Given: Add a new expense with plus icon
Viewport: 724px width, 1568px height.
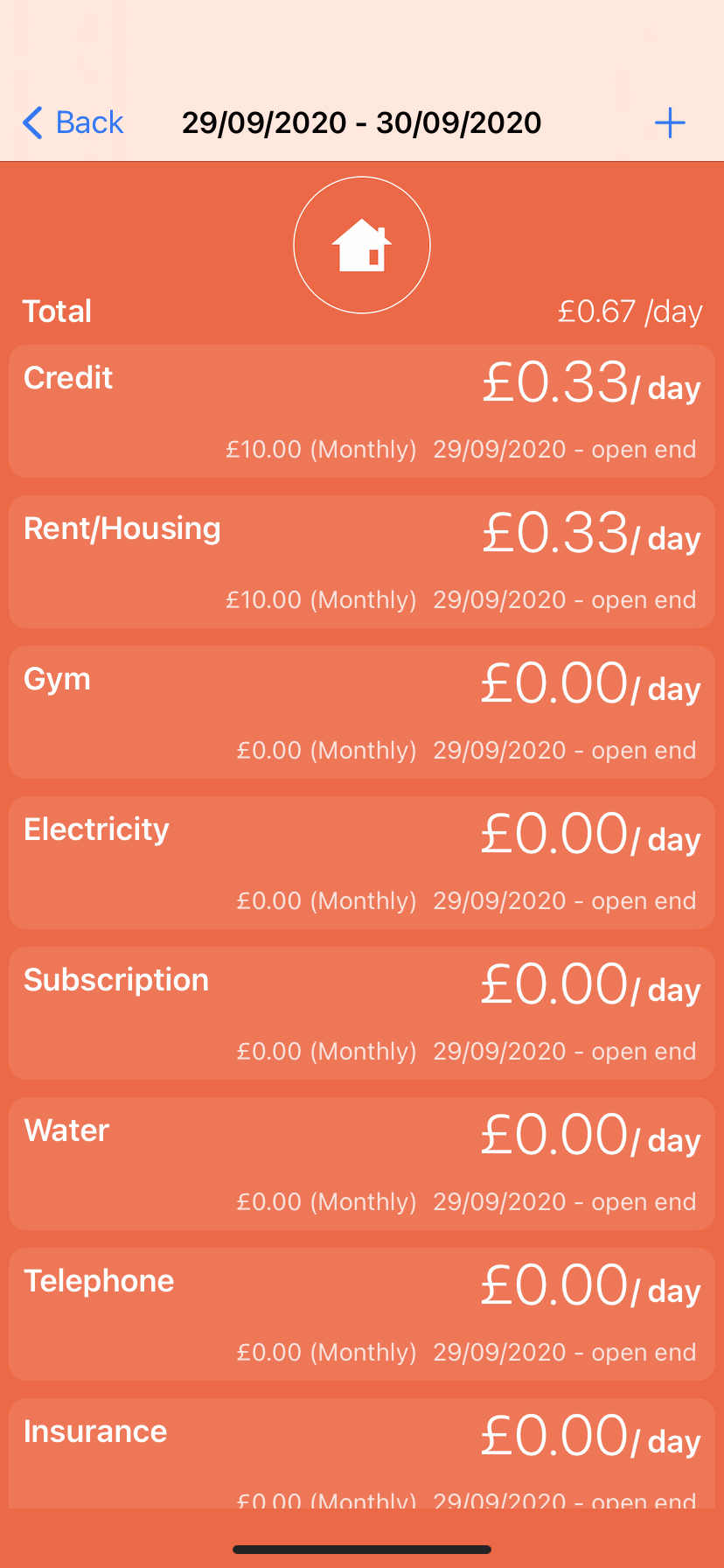Looking at the screenshot, I should (670, 122).
